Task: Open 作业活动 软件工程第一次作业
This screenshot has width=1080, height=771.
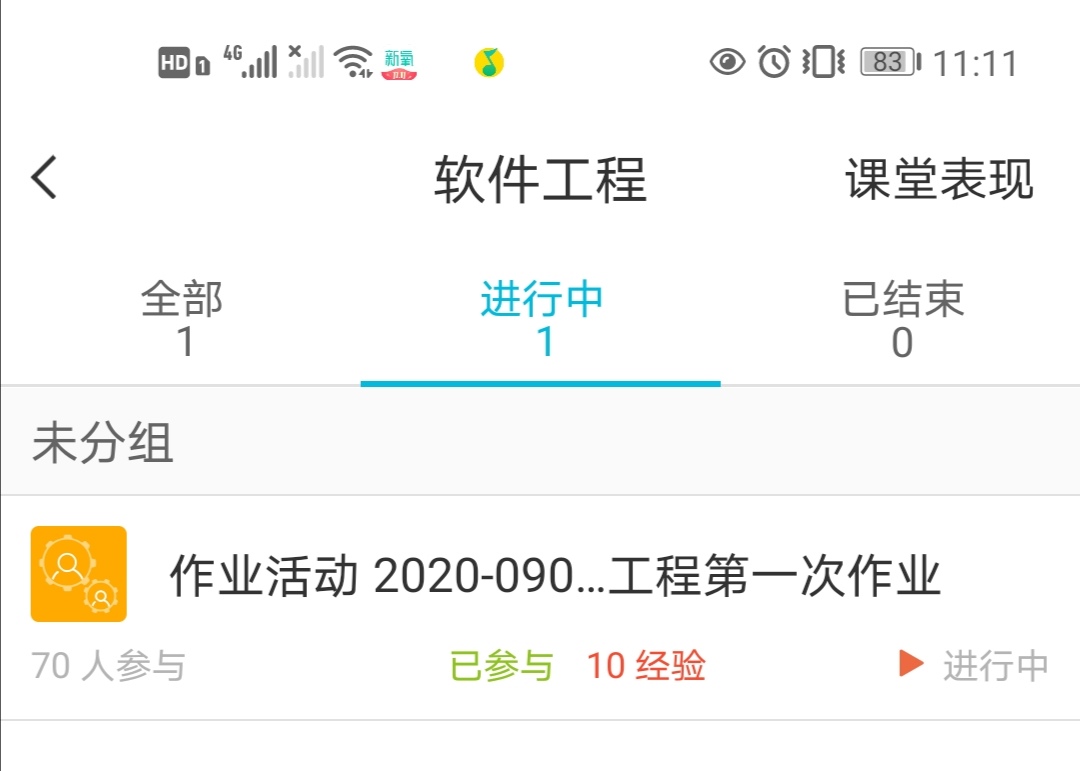Action: pyautogui.click(x=555, y=577)
